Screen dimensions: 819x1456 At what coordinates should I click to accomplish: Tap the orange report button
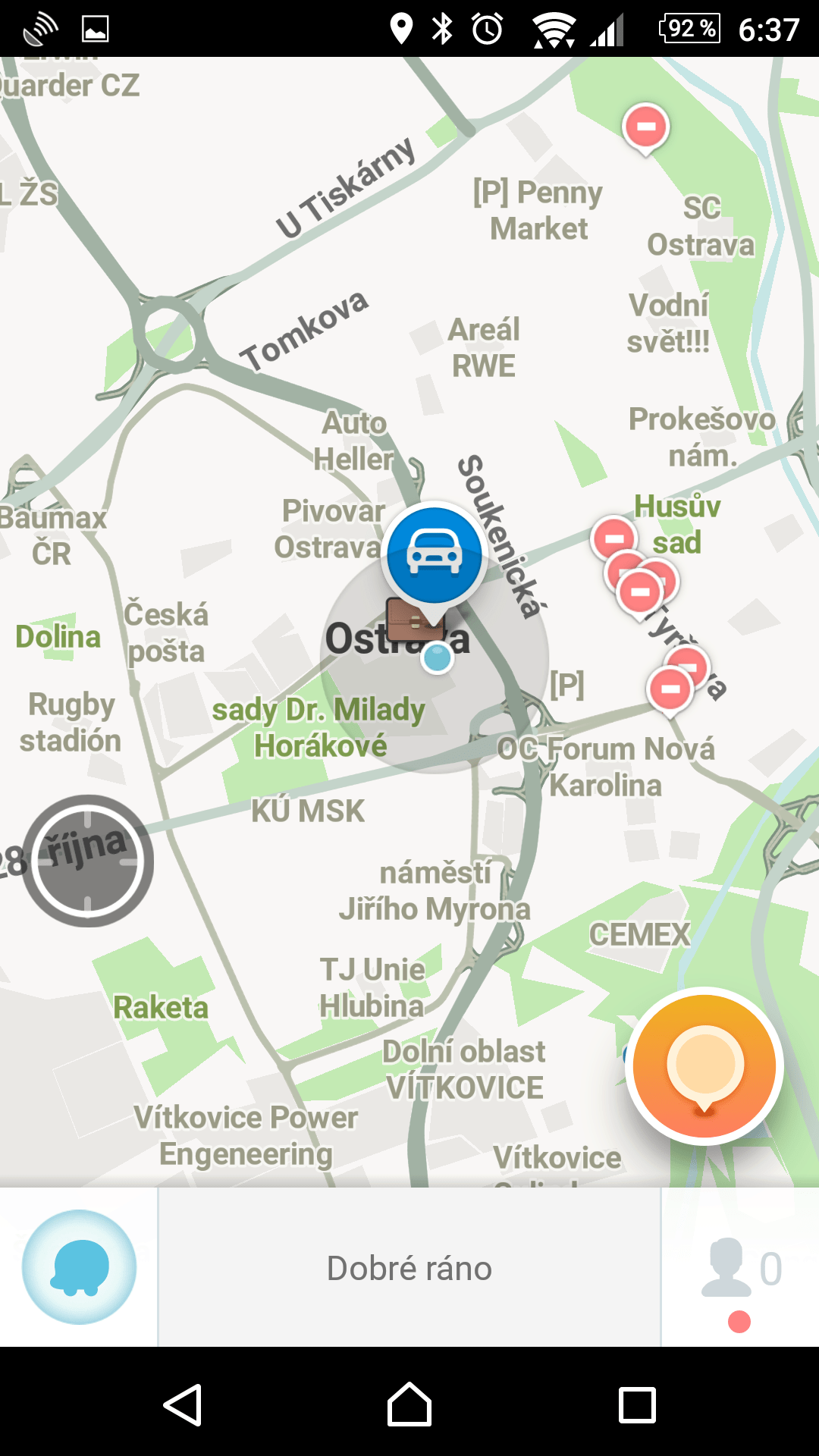point(704,1065)
